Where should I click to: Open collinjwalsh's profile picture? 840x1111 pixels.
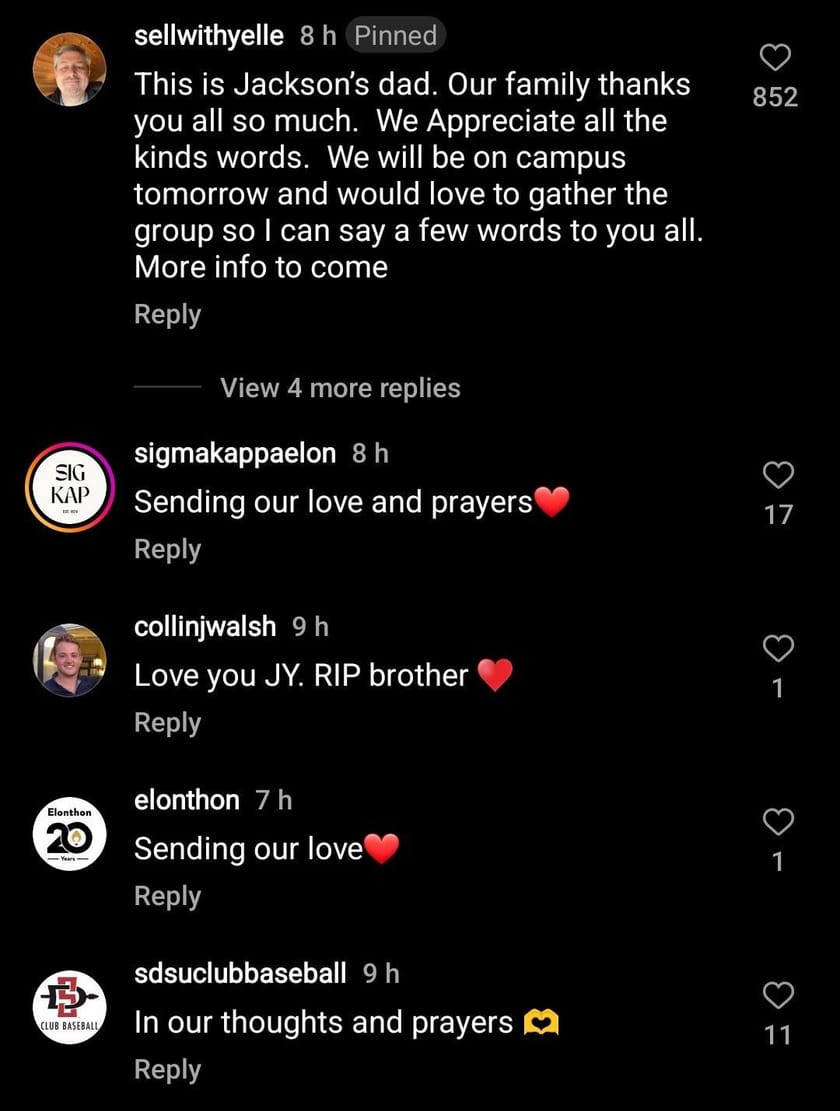click(69, 660)
